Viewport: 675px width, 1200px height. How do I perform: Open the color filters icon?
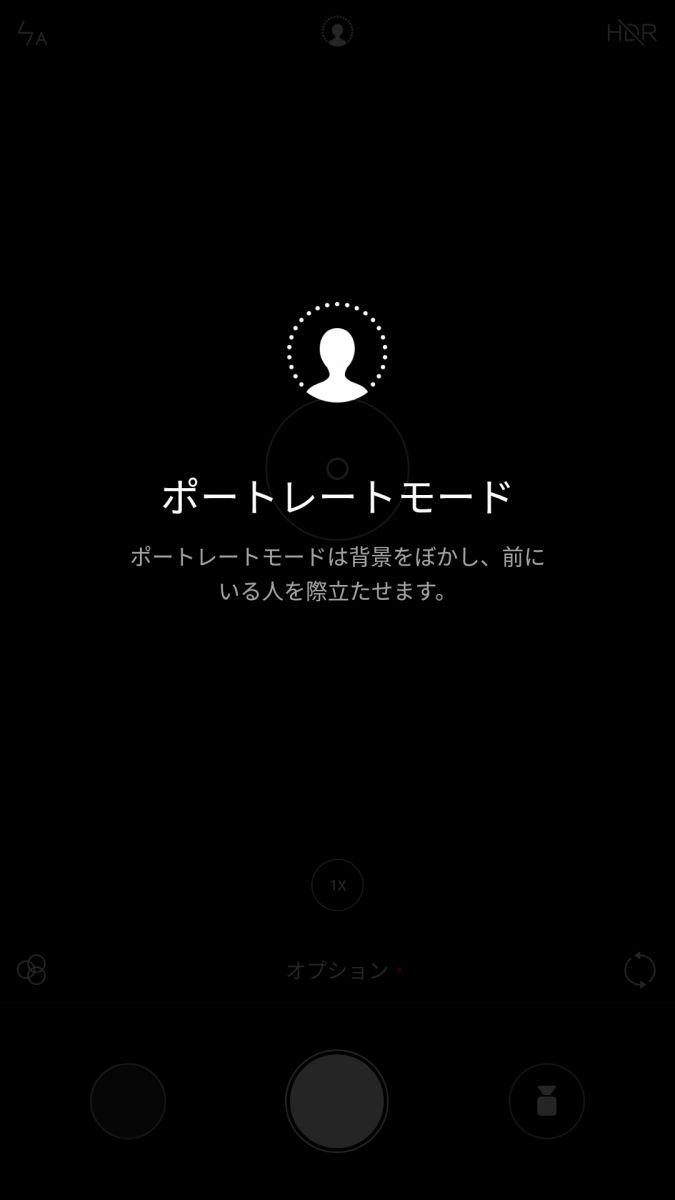pos(32,969)
